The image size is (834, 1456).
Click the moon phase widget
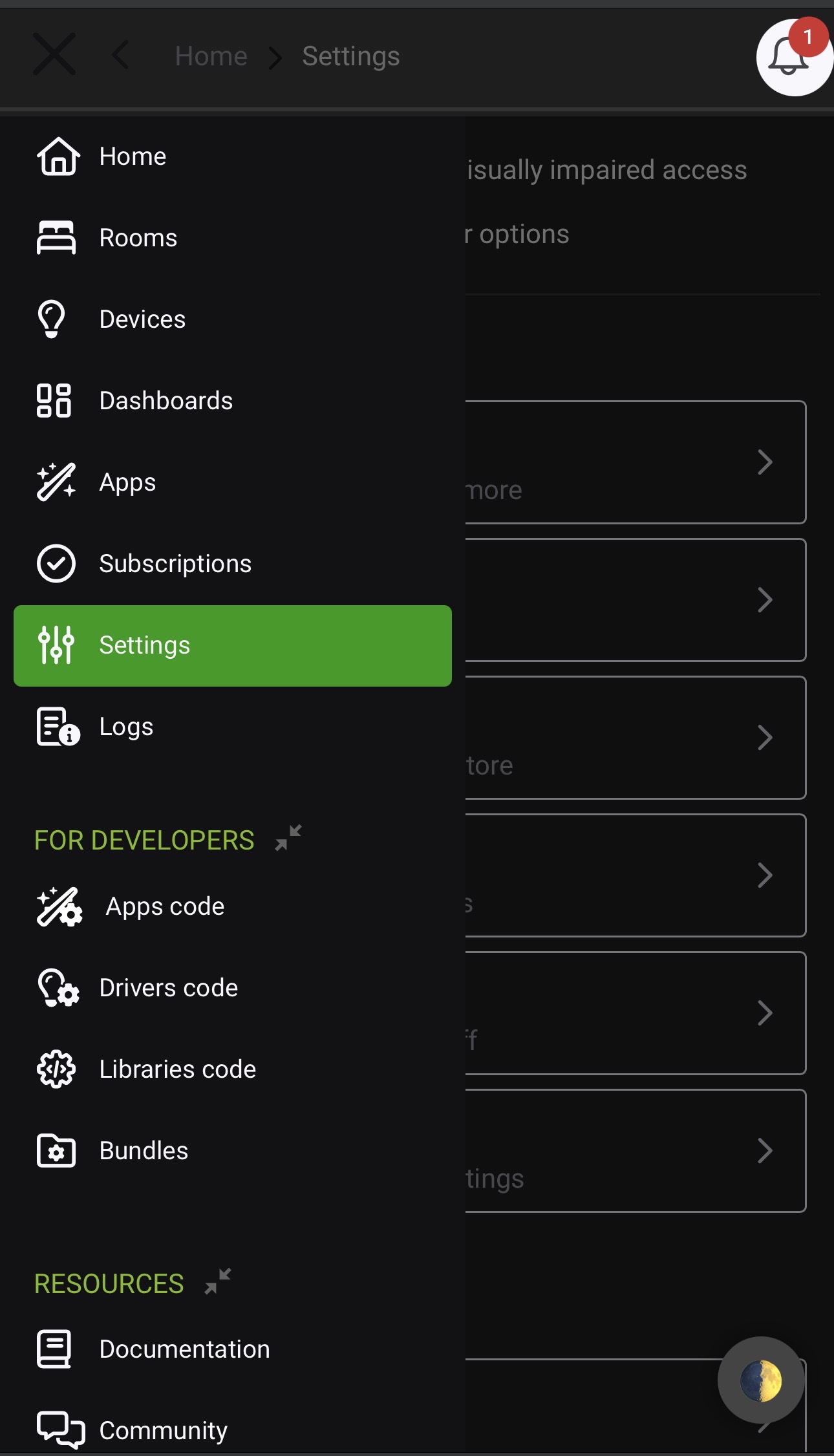click(762, 1379)
